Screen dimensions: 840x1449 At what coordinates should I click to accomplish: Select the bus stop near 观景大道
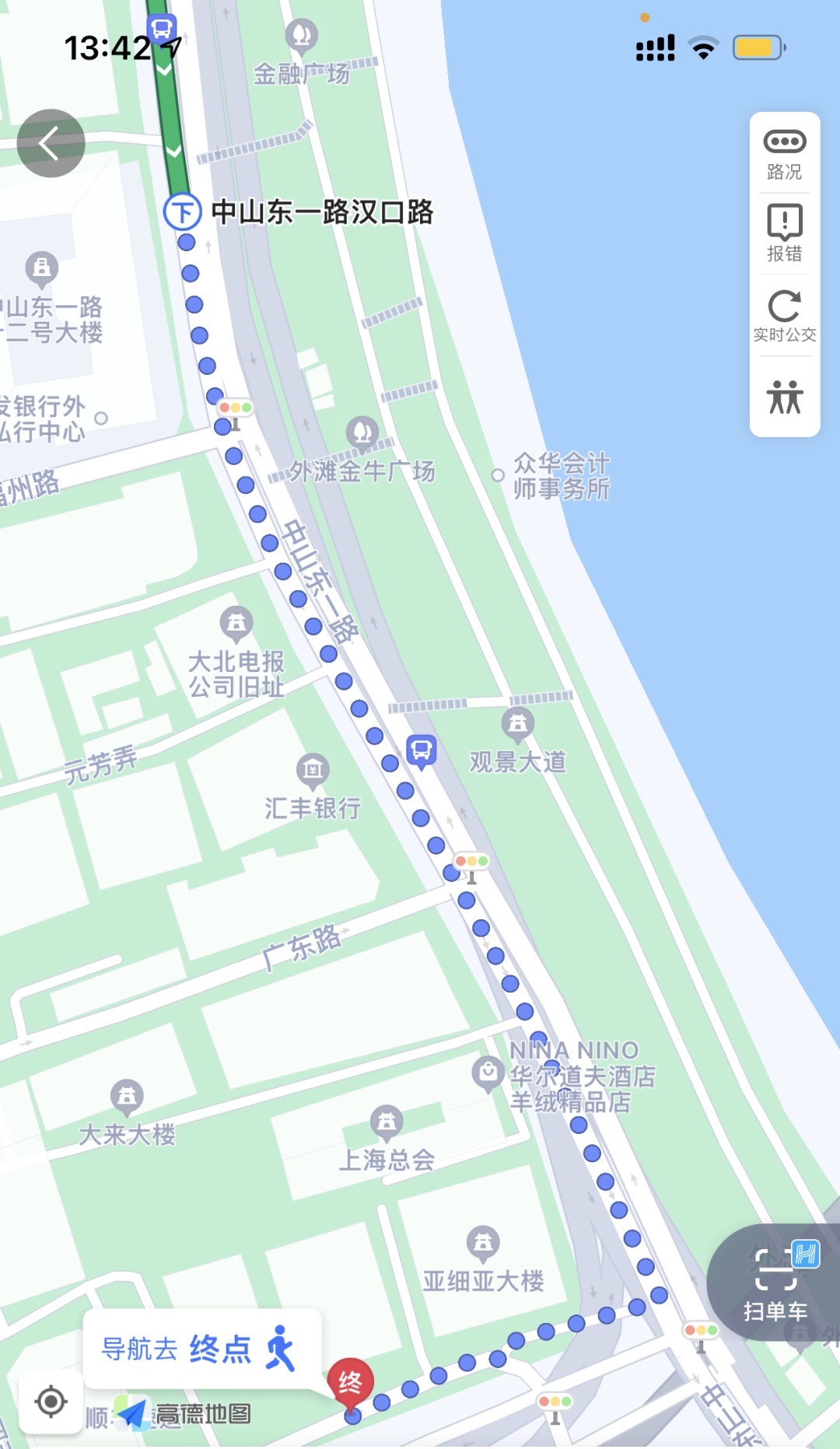pyautogui.click(x=422, y=751)
